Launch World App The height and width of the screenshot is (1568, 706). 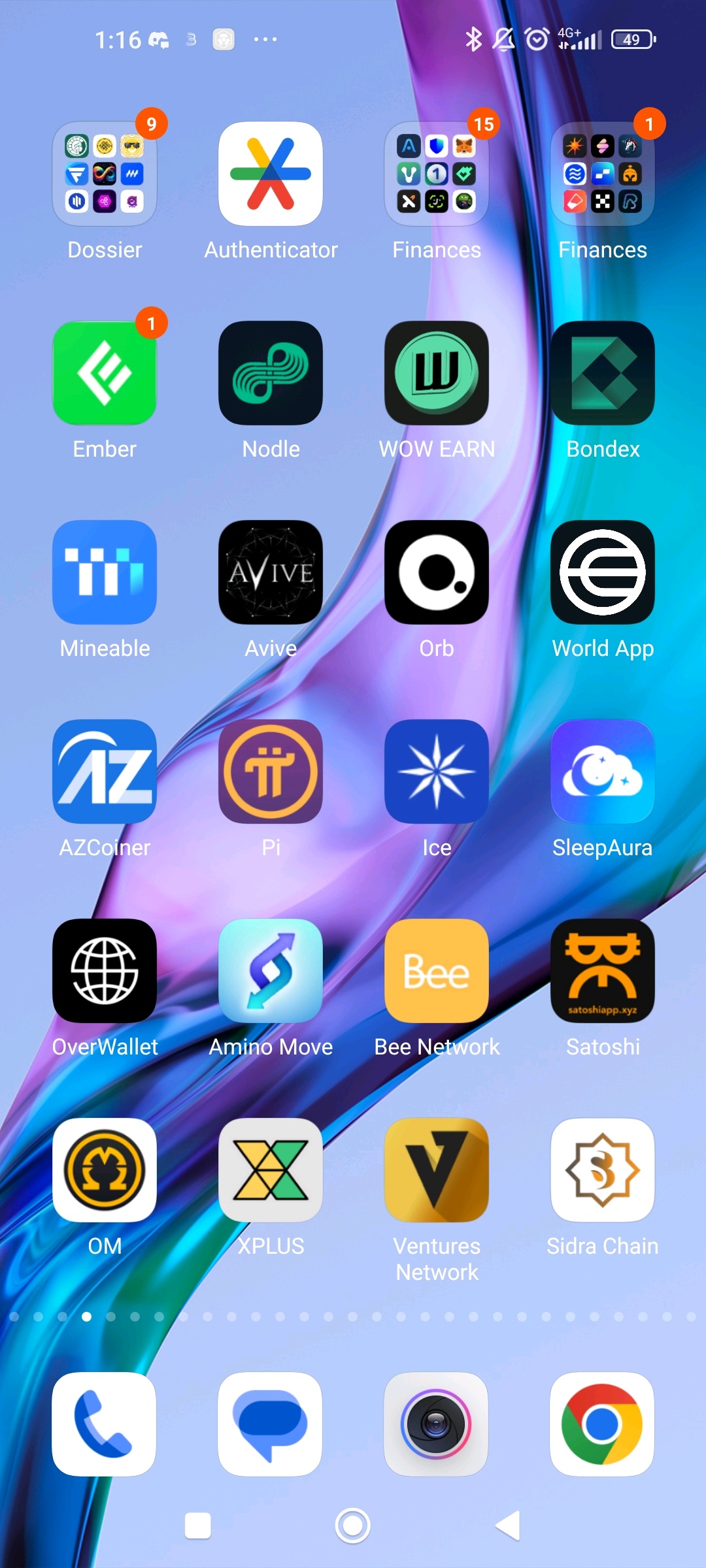pos(603,572)
